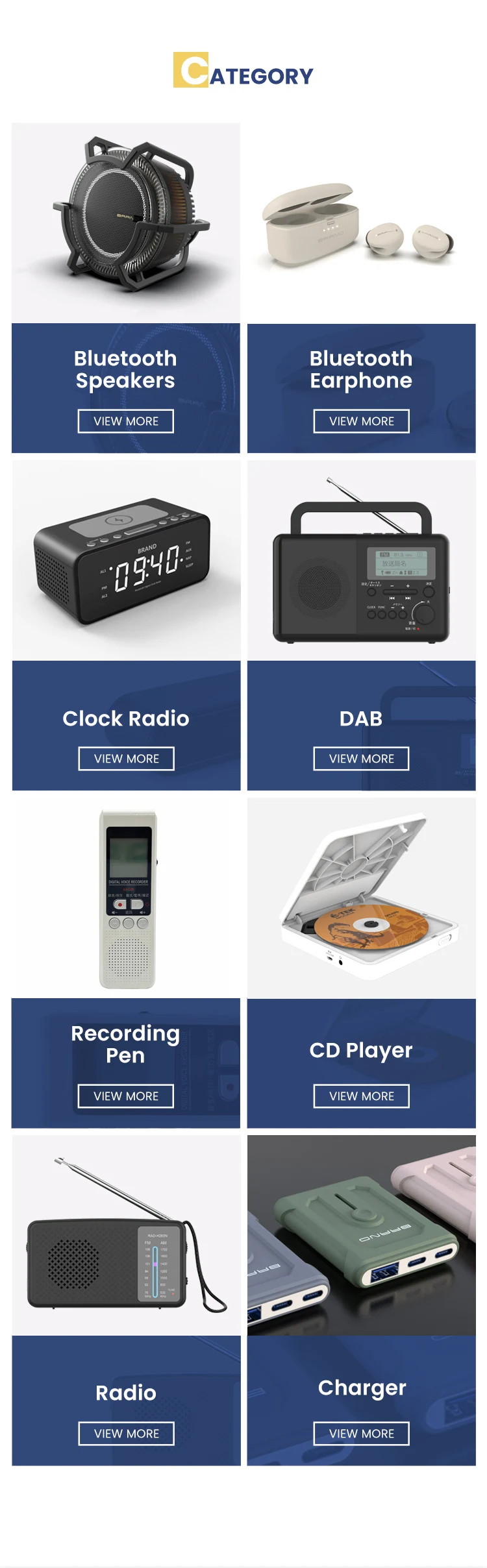Open View More for Recording Pen

(x=126, y=1096)
